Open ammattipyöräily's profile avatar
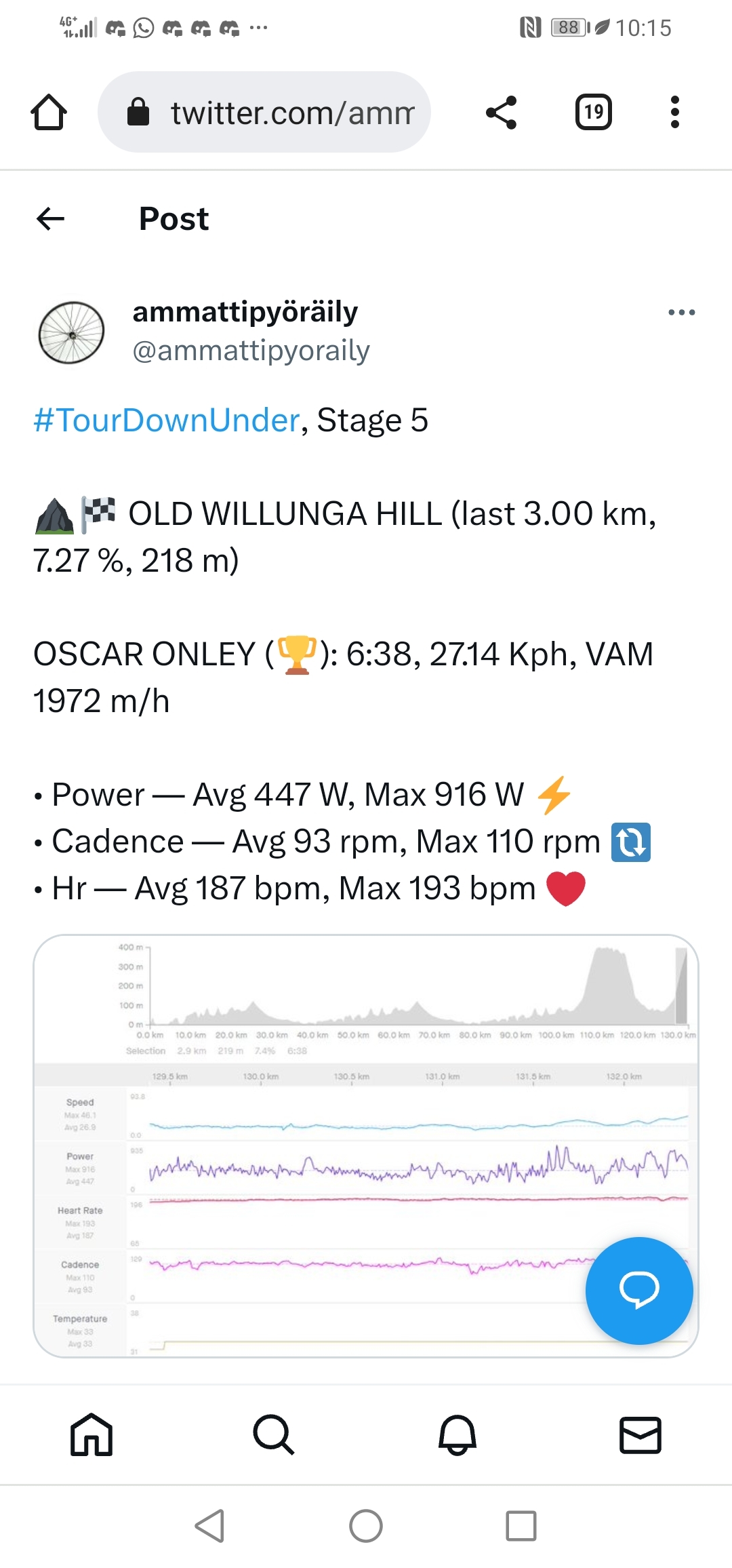732x1568 pixels. pyautogui.click(x=71, y=332)
